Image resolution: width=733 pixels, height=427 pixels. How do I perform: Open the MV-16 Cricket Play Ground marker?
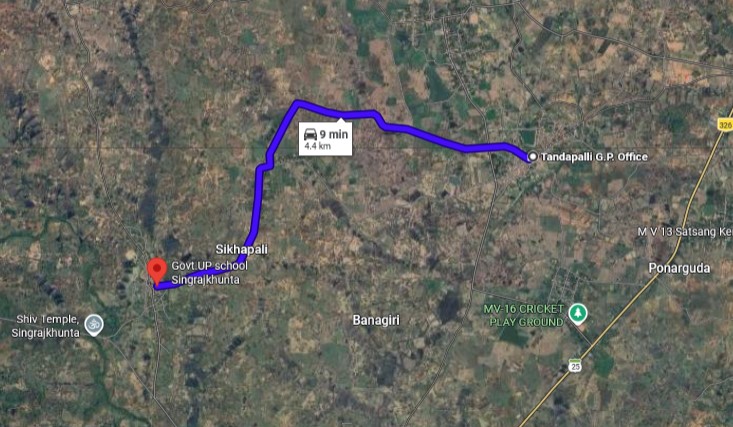point(577,314)
